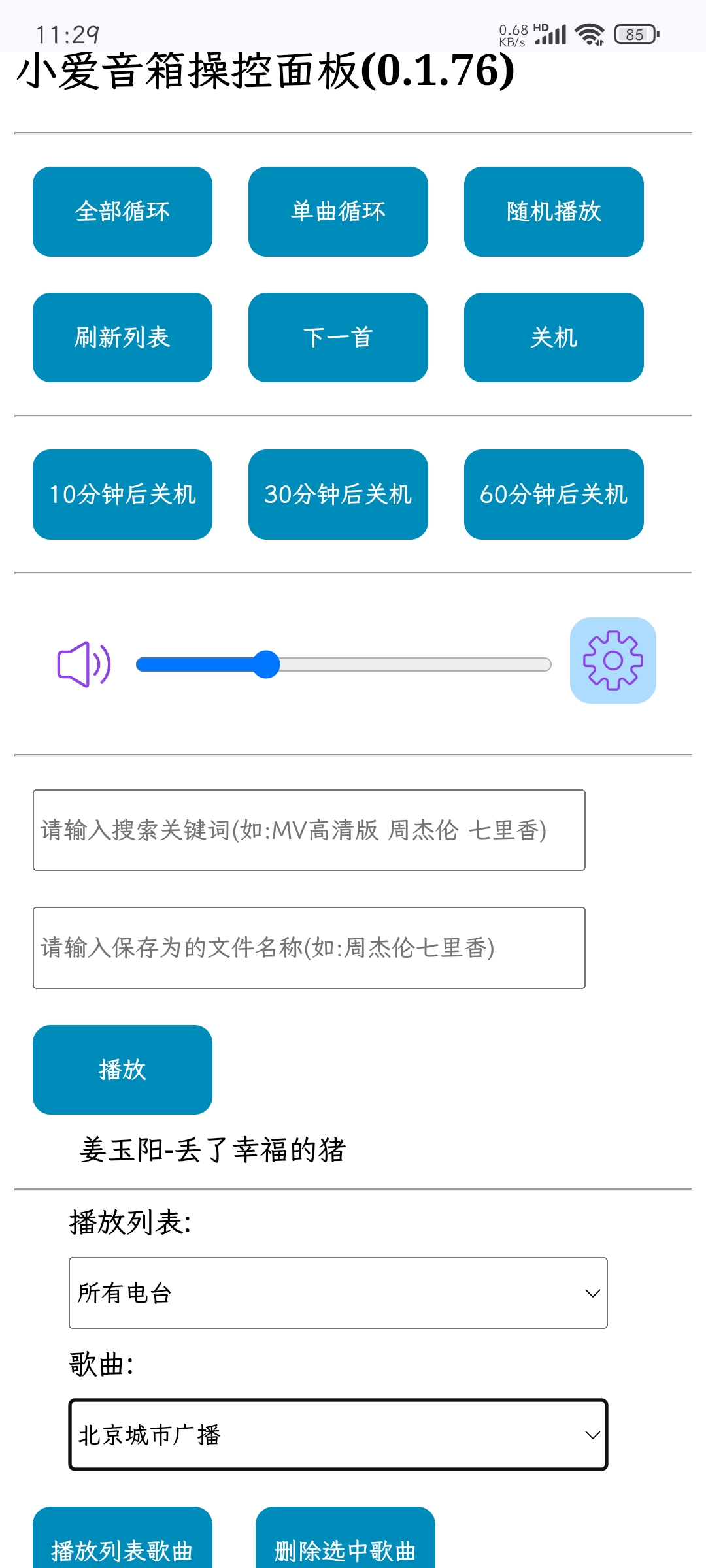Schedule 60分钟后关机 timer
706x1568 pixels.
(554, 495)
